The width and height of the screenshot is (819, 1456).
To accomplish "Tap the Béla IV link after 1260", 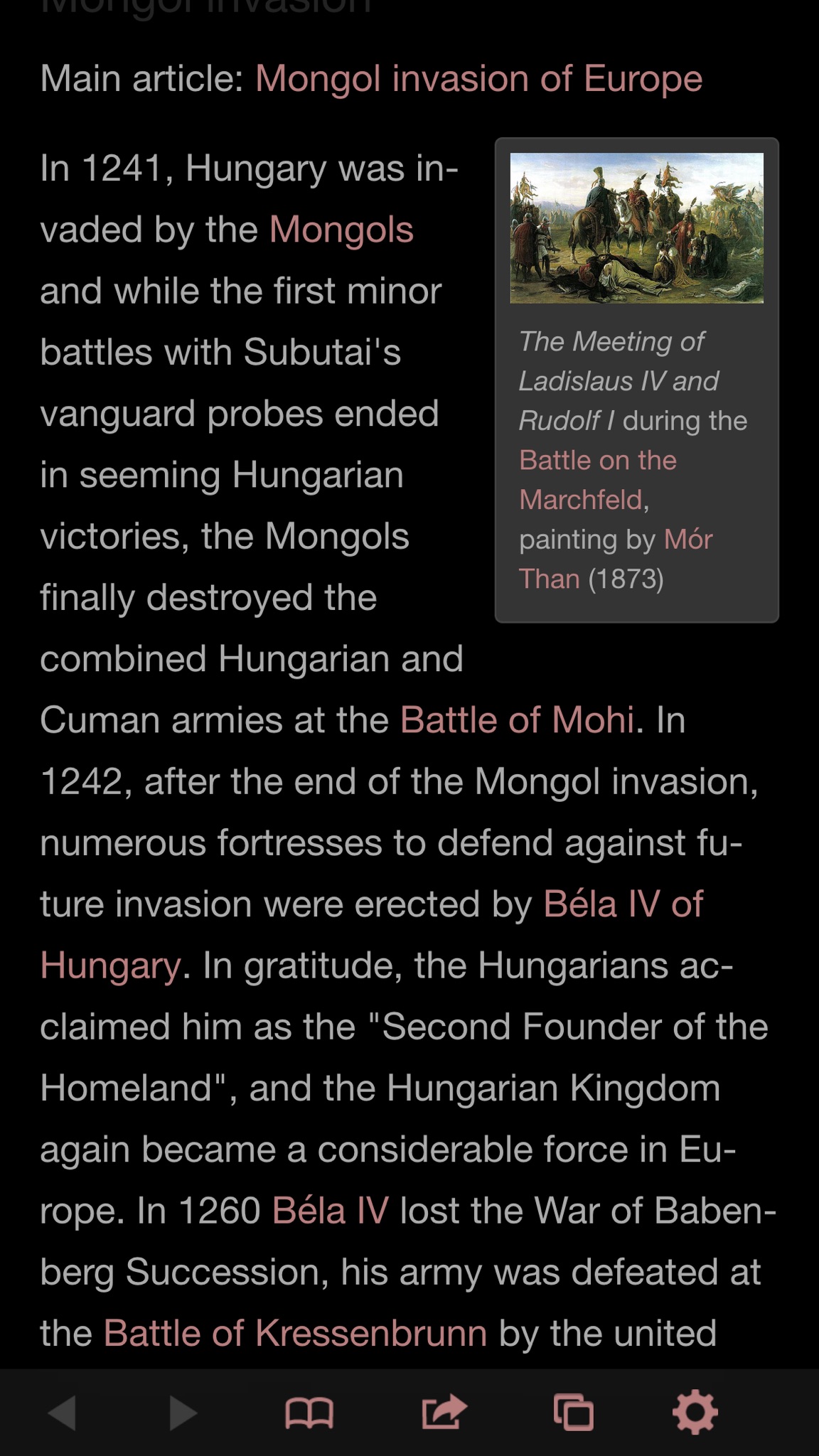I will pyautogui.click(x=331, y=1211).
